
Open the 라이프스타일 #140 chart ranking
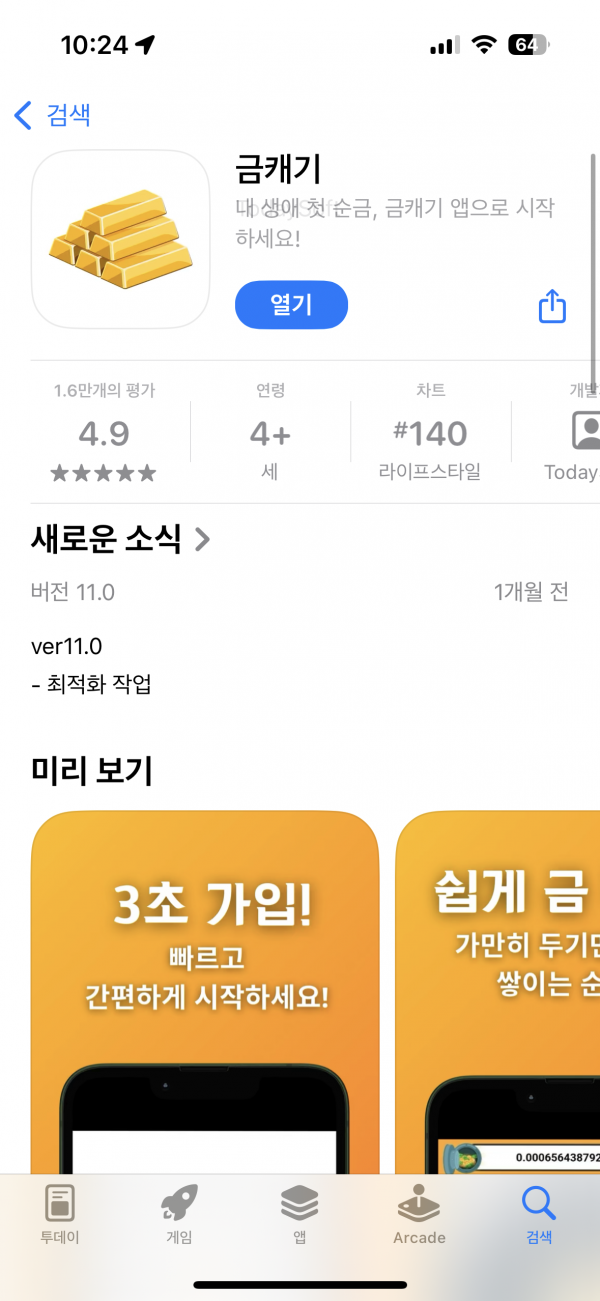[x=430, y=433]
